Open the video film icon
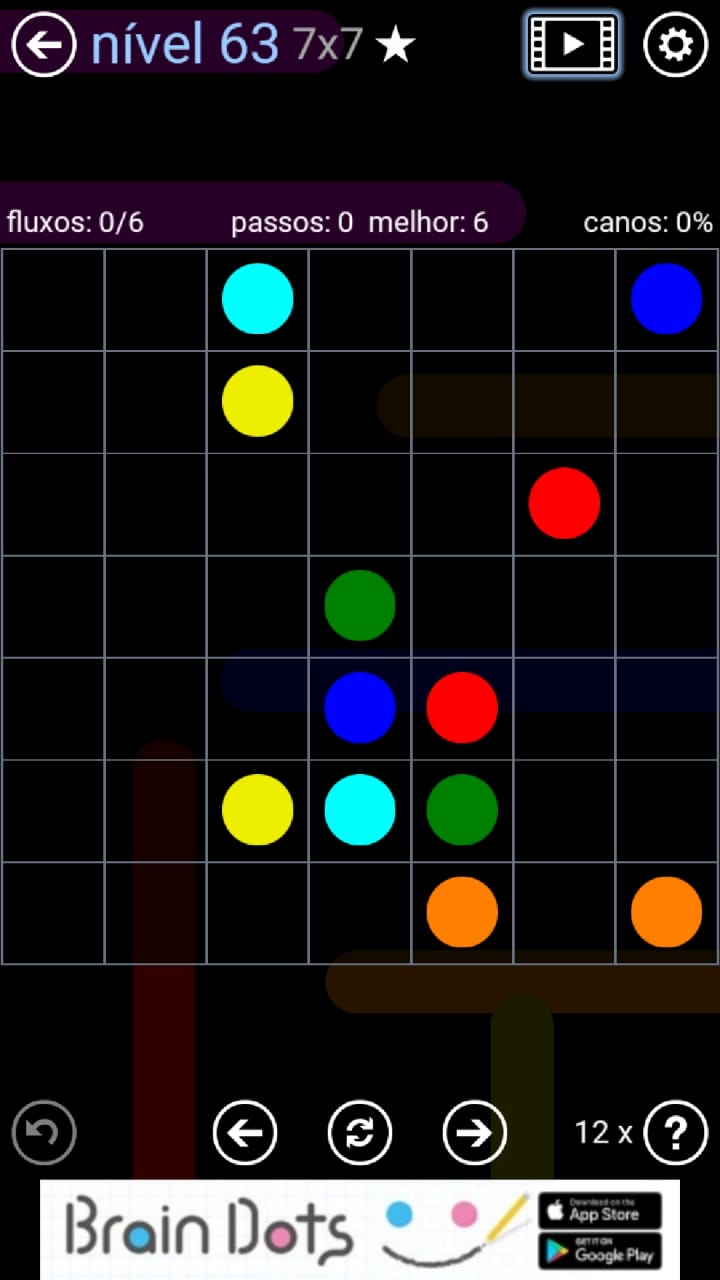The width and height of the screenshot is (720, 1280). pos(572,44)
